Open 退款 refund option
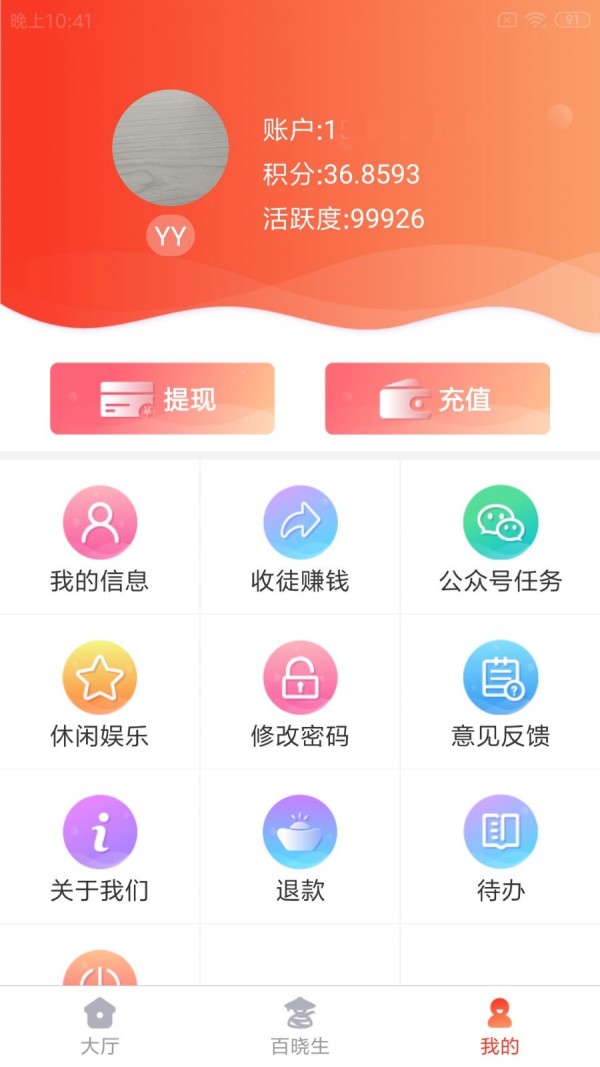 pyautogui.click(x=300, y=848)
